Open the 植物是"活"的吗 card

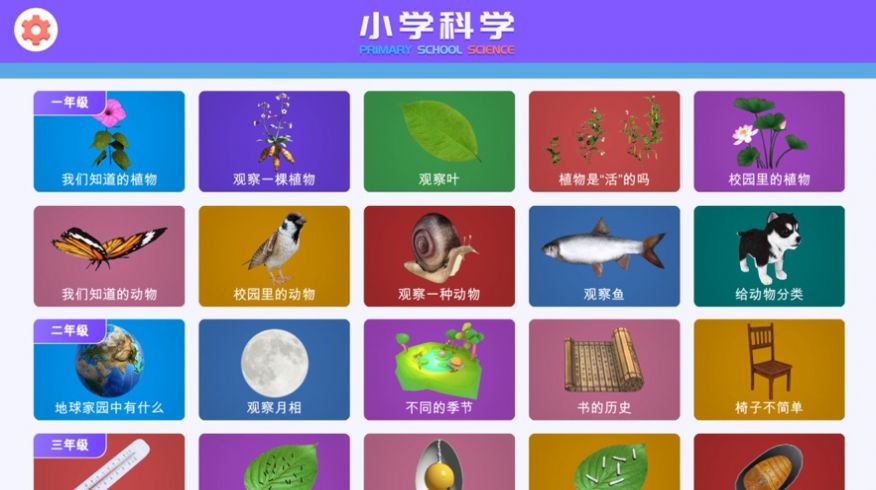tap(604, 142)
